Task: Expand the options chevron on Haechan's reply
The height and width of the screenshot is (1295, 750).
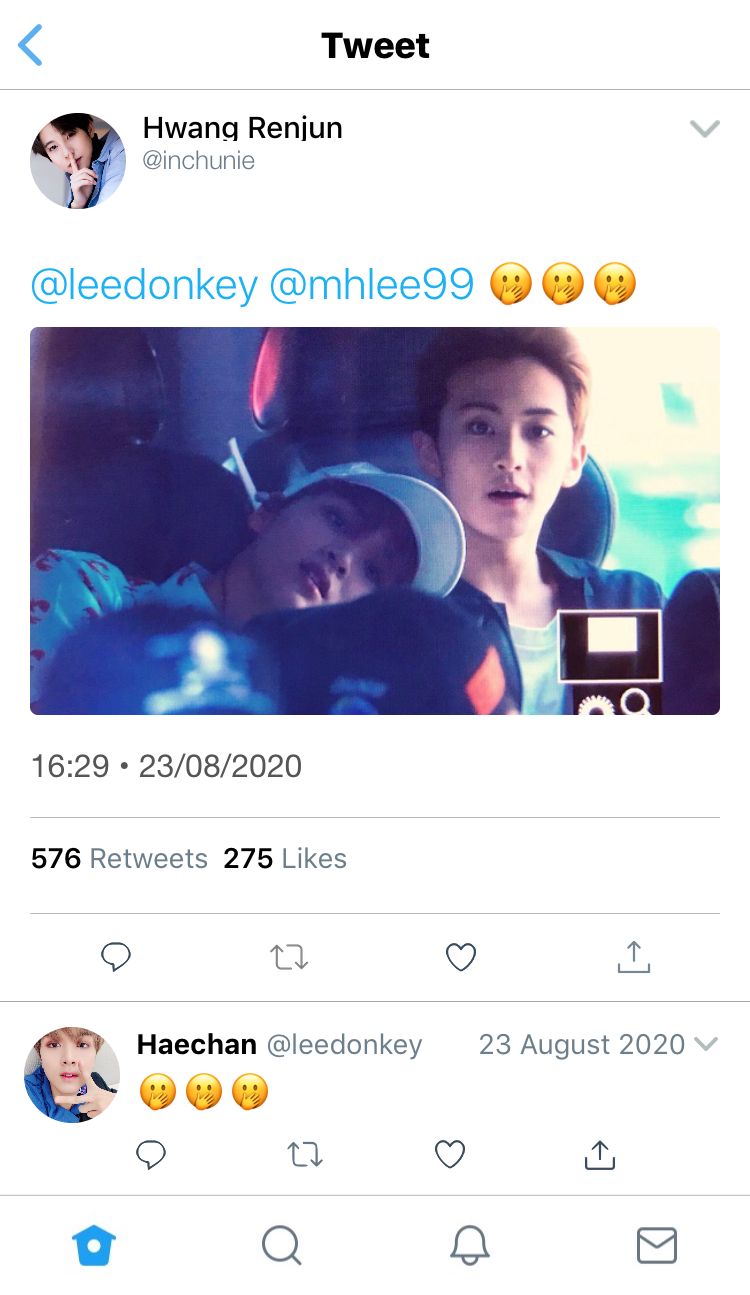Action: 706,1044
